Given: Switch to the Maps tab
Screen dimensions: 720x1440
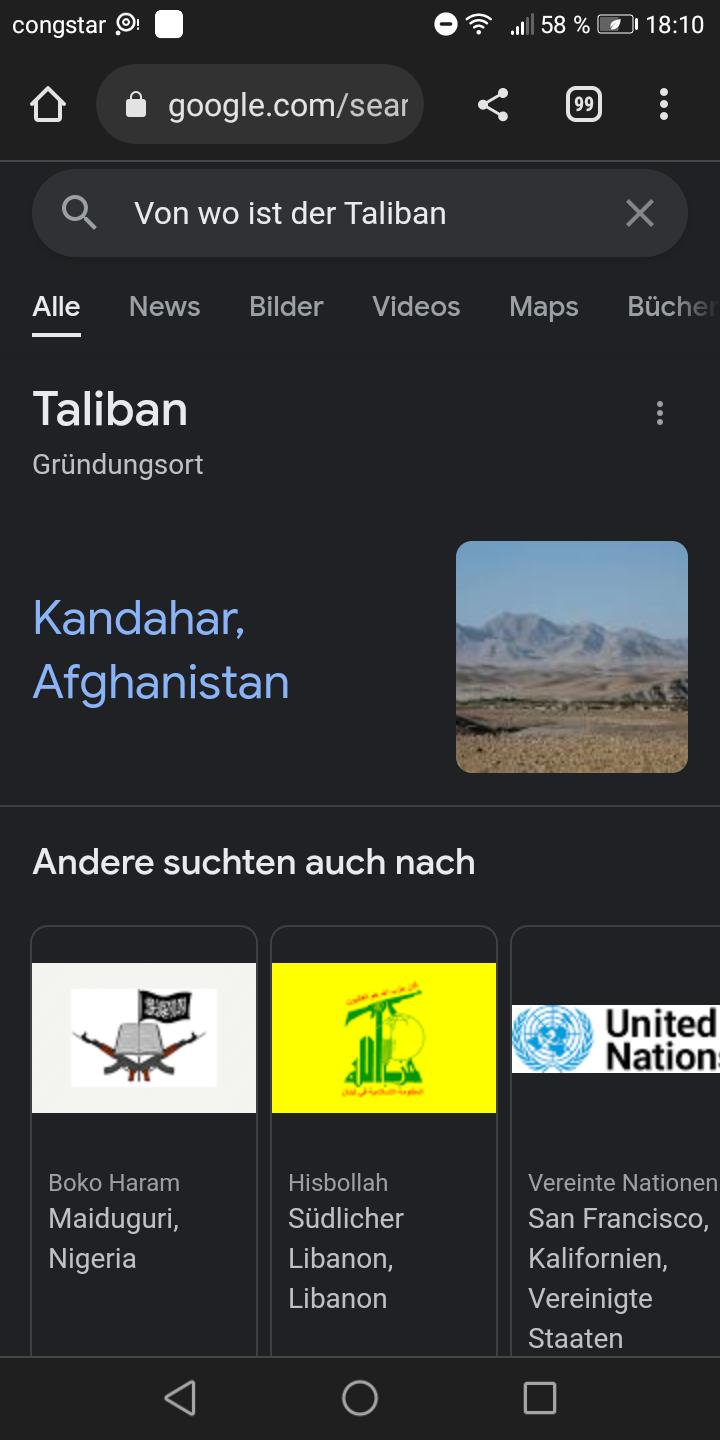Looking at the screenshot, I should (543, 306).
